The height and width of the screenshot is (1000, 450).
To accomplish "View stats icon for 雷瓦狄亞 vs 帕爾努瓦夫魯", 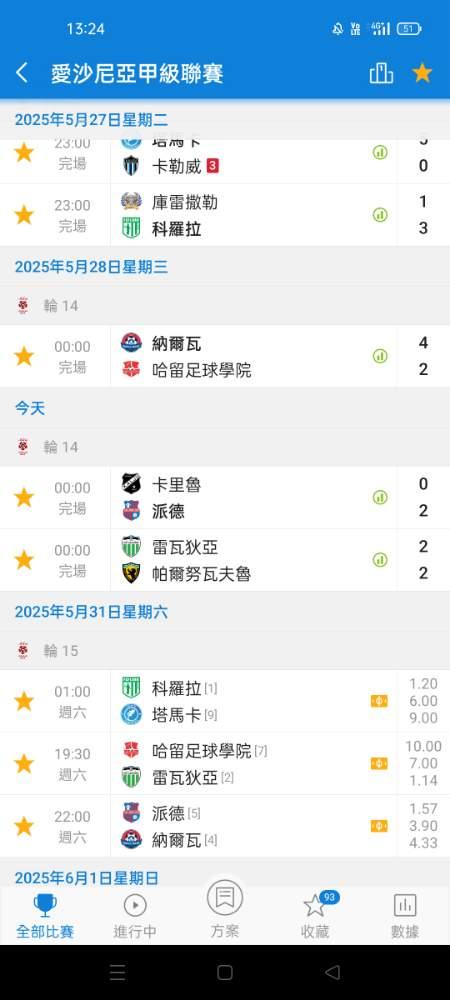I will coord(380,559).
